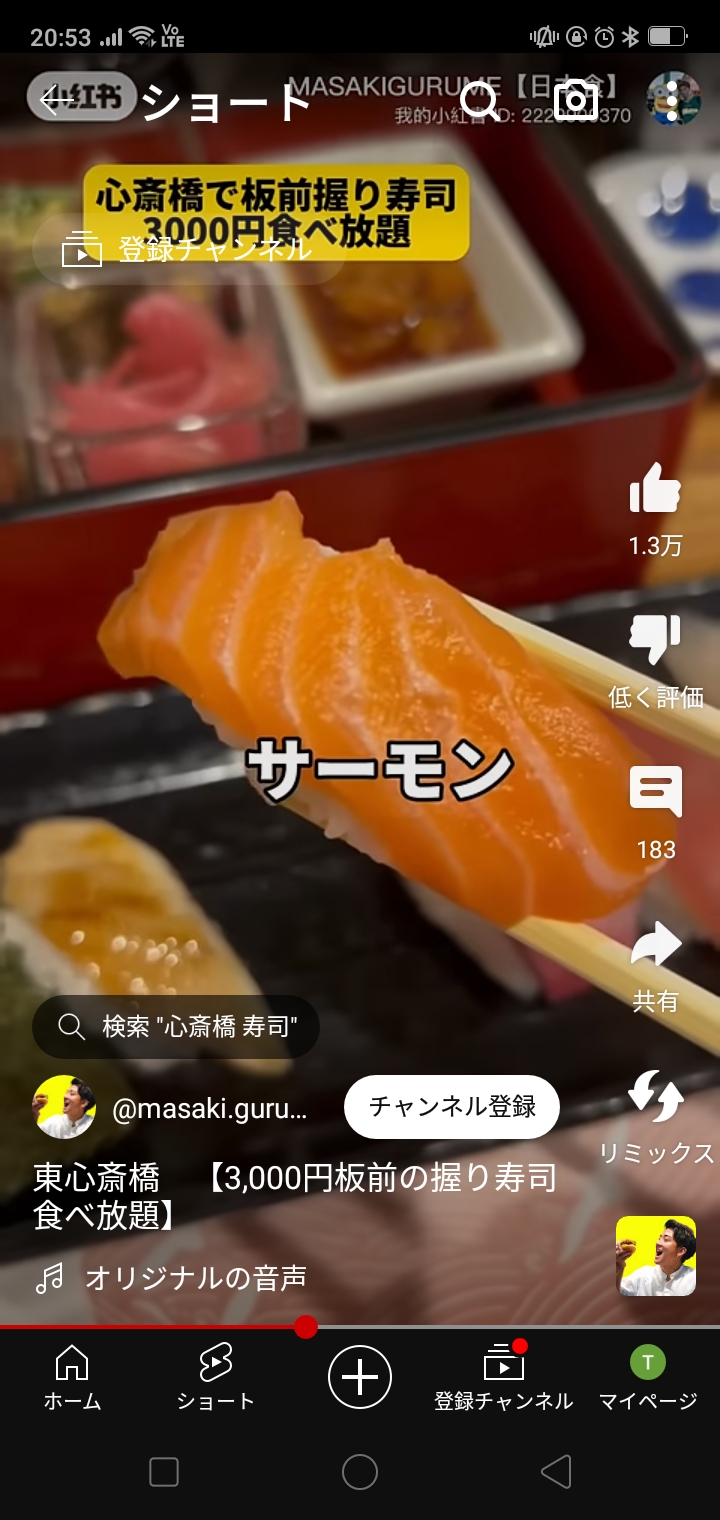Screen dimensions: 720x1520
Task: Switch to the ホーム tab
Action: click(x=72, y=1377)
